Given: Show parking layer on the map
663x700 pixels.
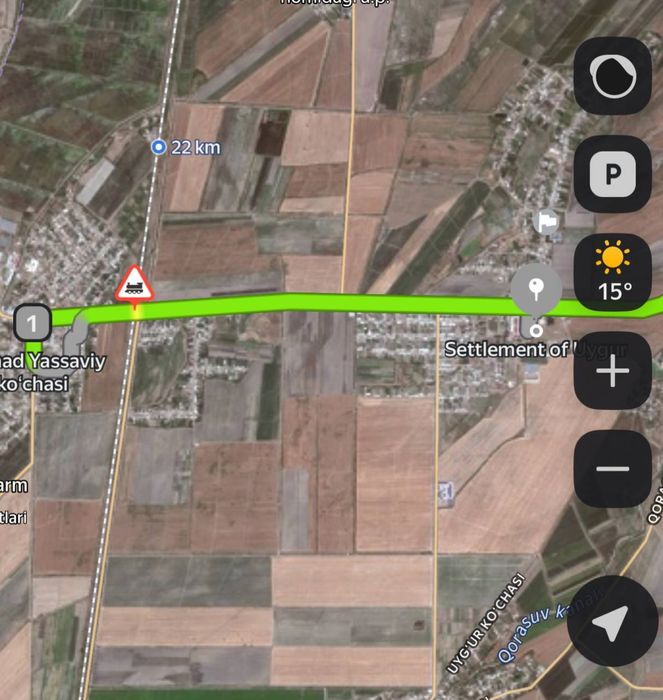Looking at the screenshot, I should coord(611,176).
